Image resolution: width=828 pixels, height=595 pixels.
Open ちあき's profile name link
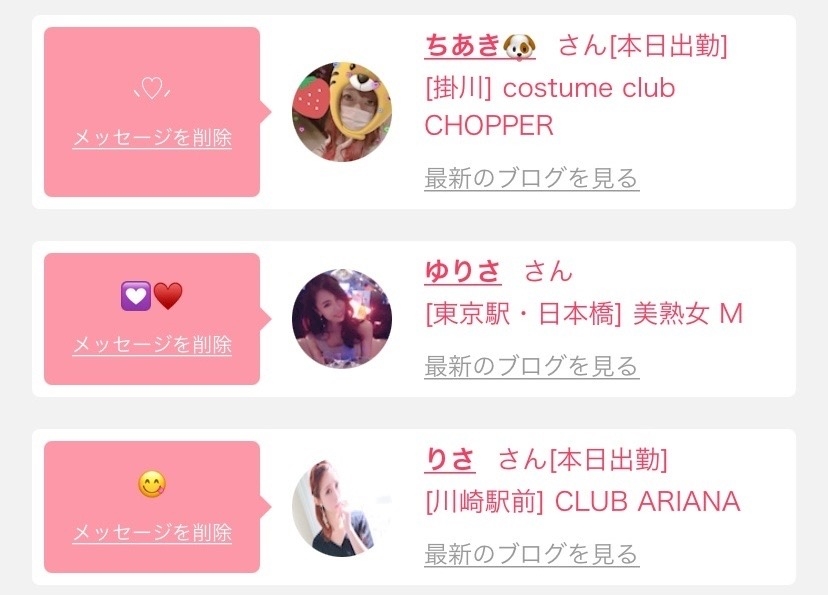(461, 45)
